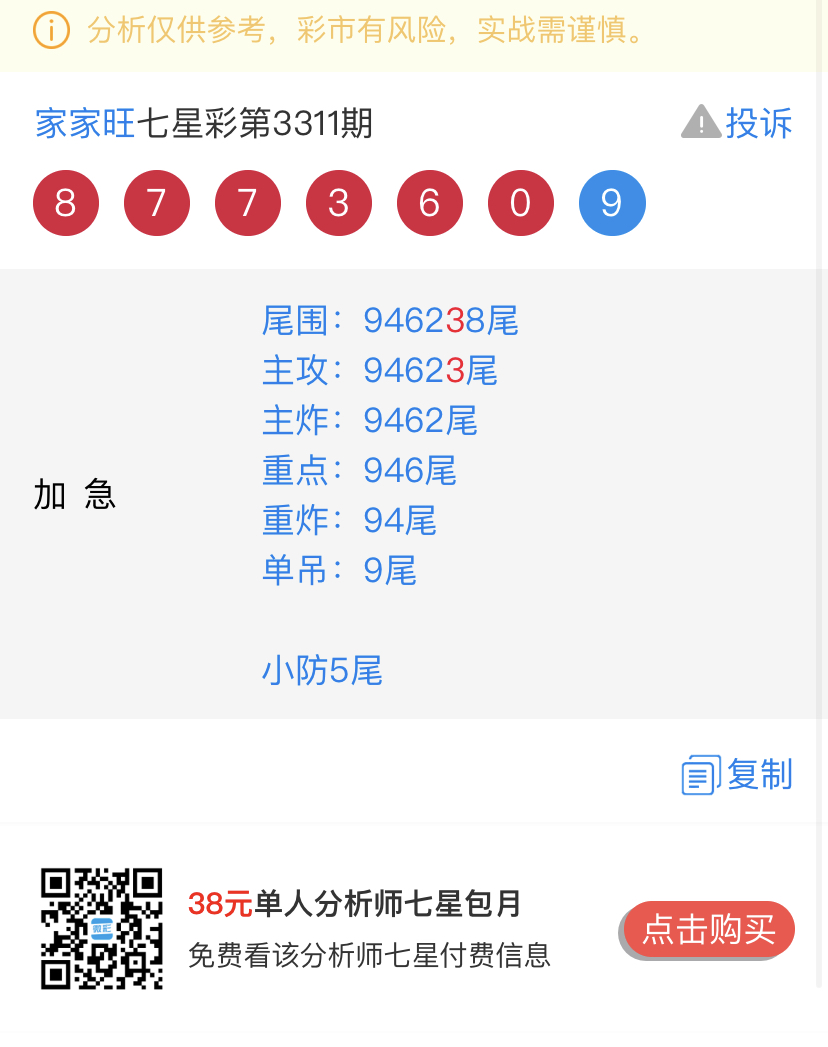This screenshot has height=1047, width=828.
Task: Click the copy document icon beside 复制
Action: [x=700, y=772]
